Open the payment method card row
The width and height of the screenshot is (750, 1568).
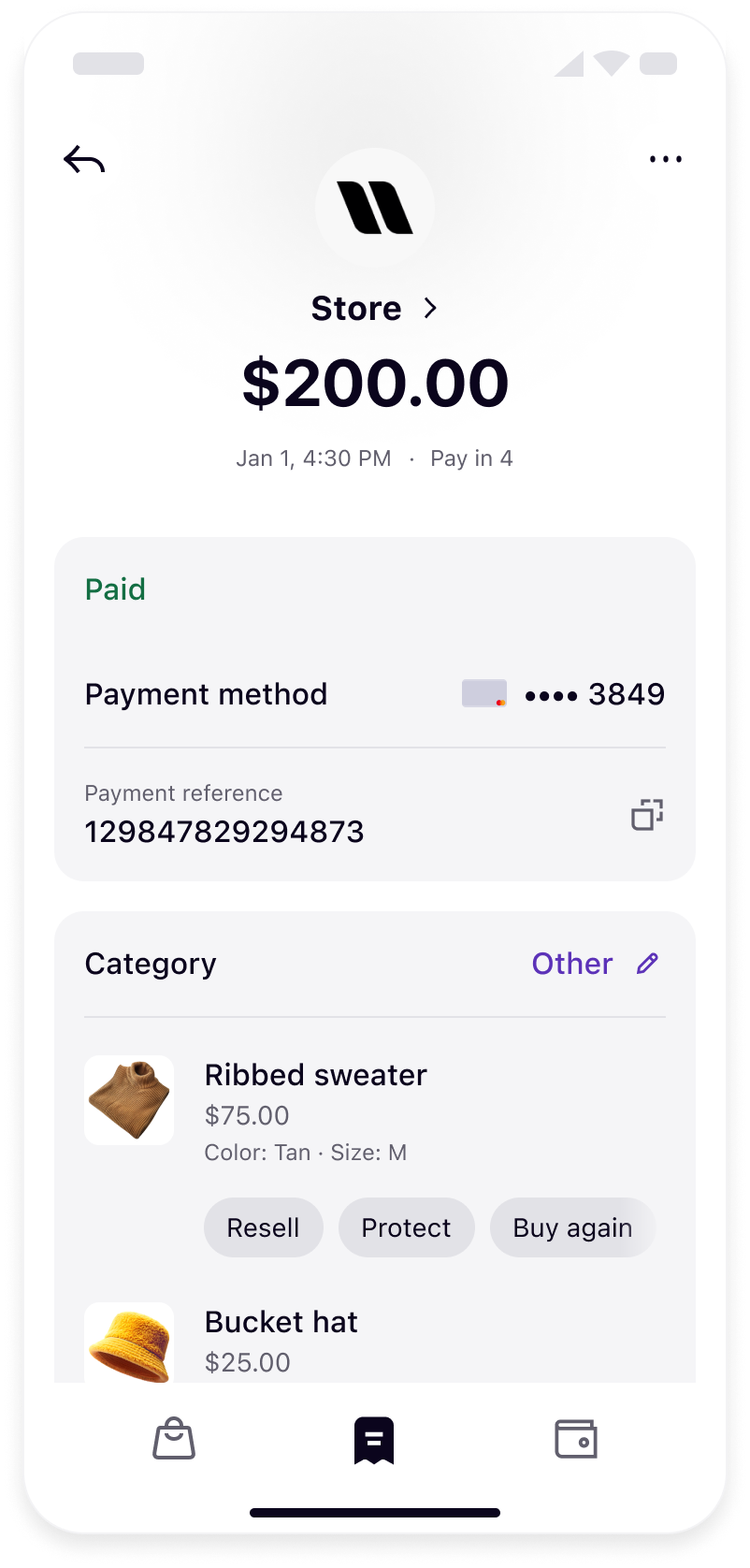click(374, 694)
